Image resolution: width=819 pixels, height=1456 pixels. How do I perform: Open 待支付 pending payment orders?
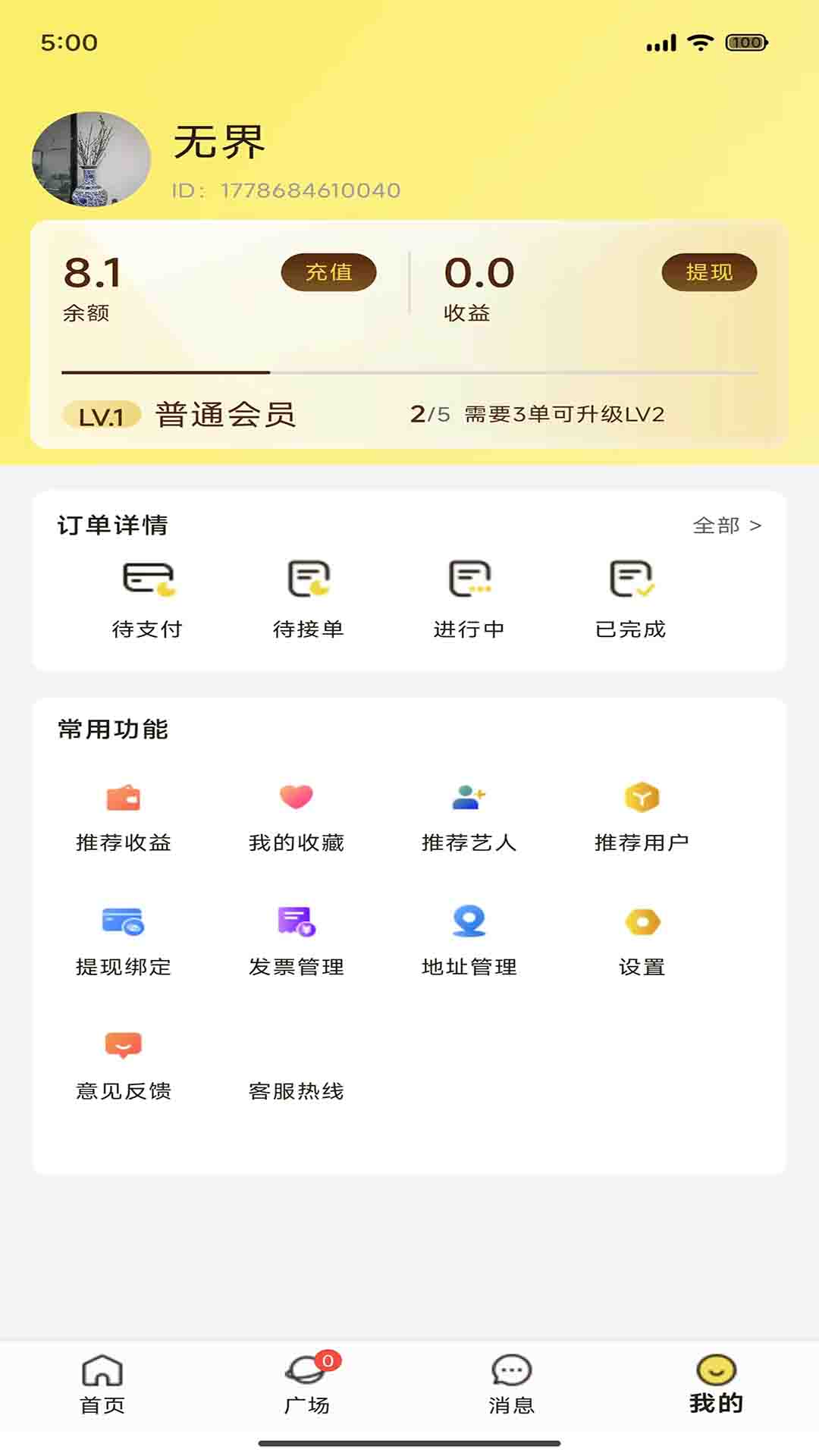click(x=147, y=598)
